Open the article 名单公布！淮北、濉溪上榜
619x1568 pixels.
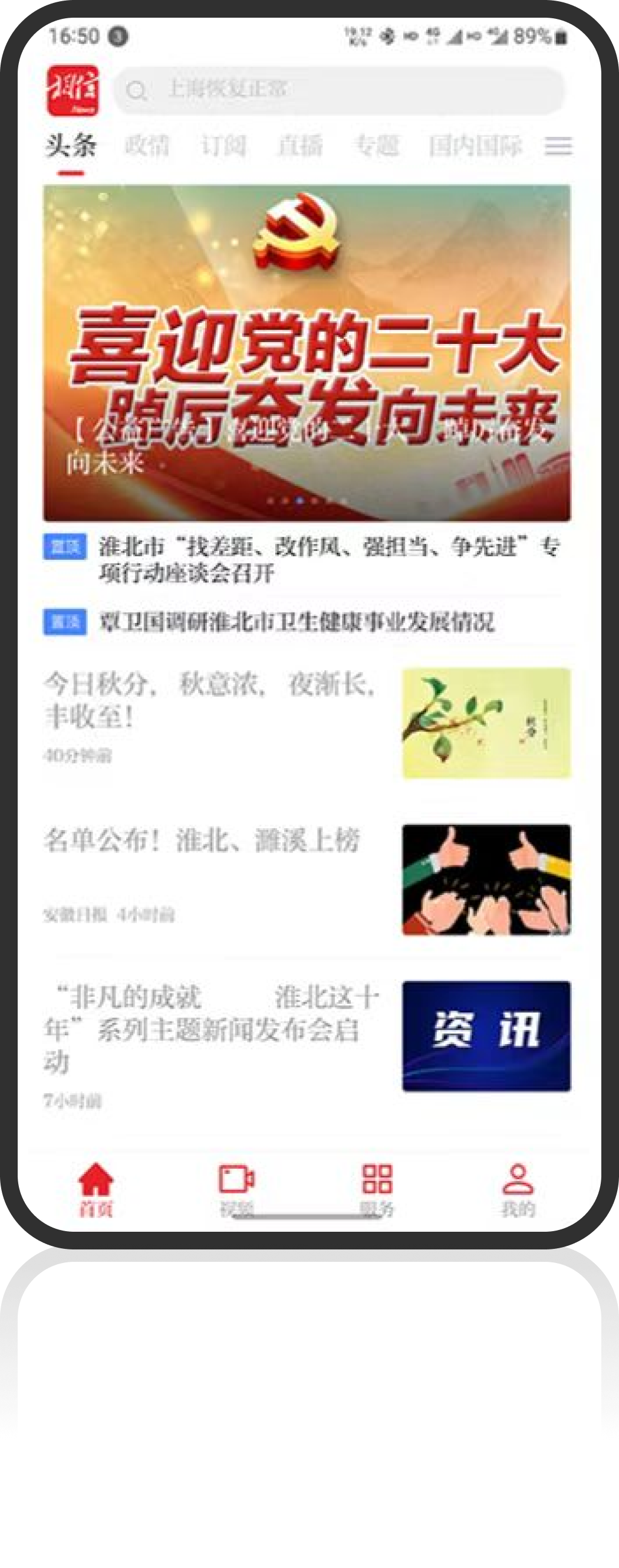pos(202,841)
